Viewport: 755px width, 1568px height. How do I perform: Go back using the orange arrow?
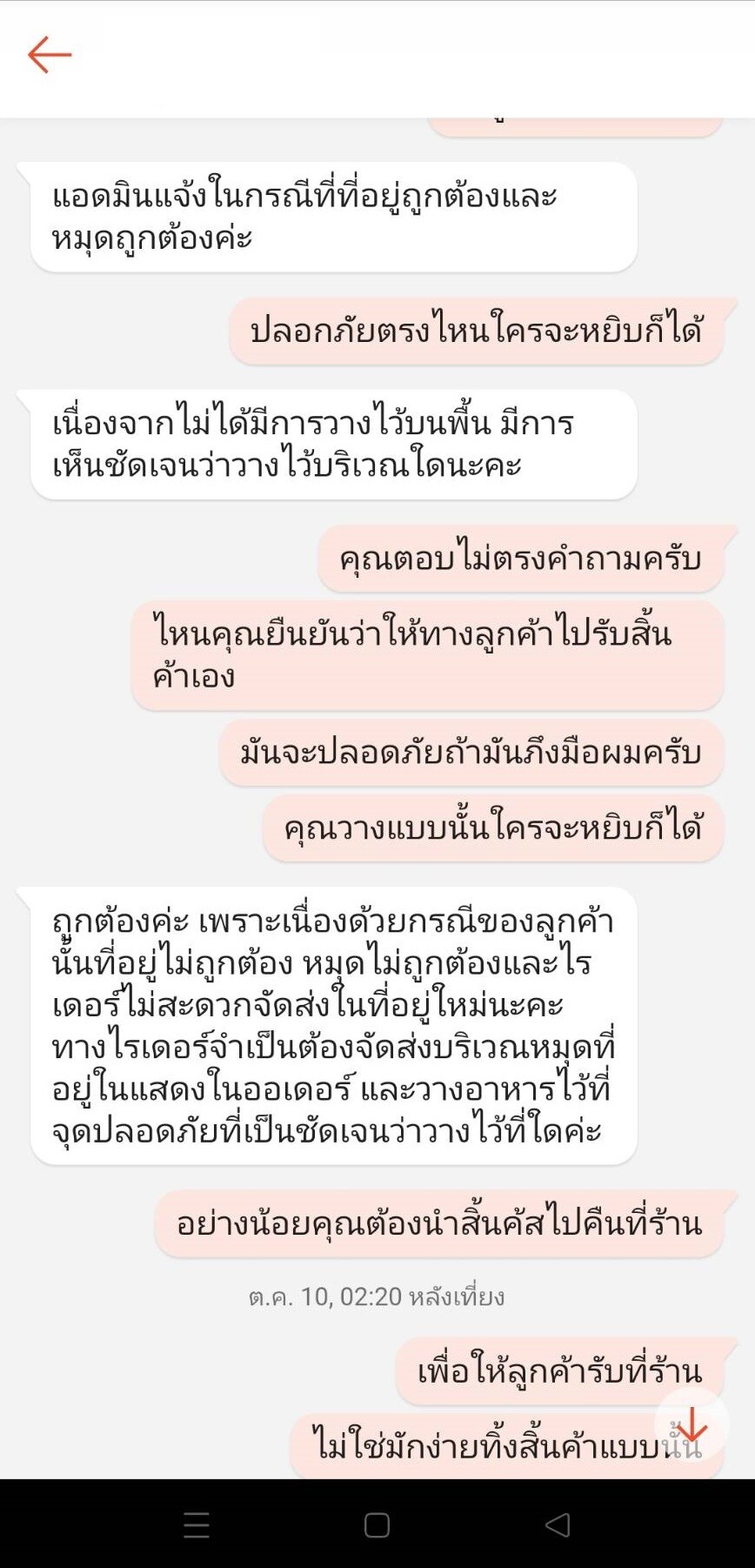click(50, 55)
